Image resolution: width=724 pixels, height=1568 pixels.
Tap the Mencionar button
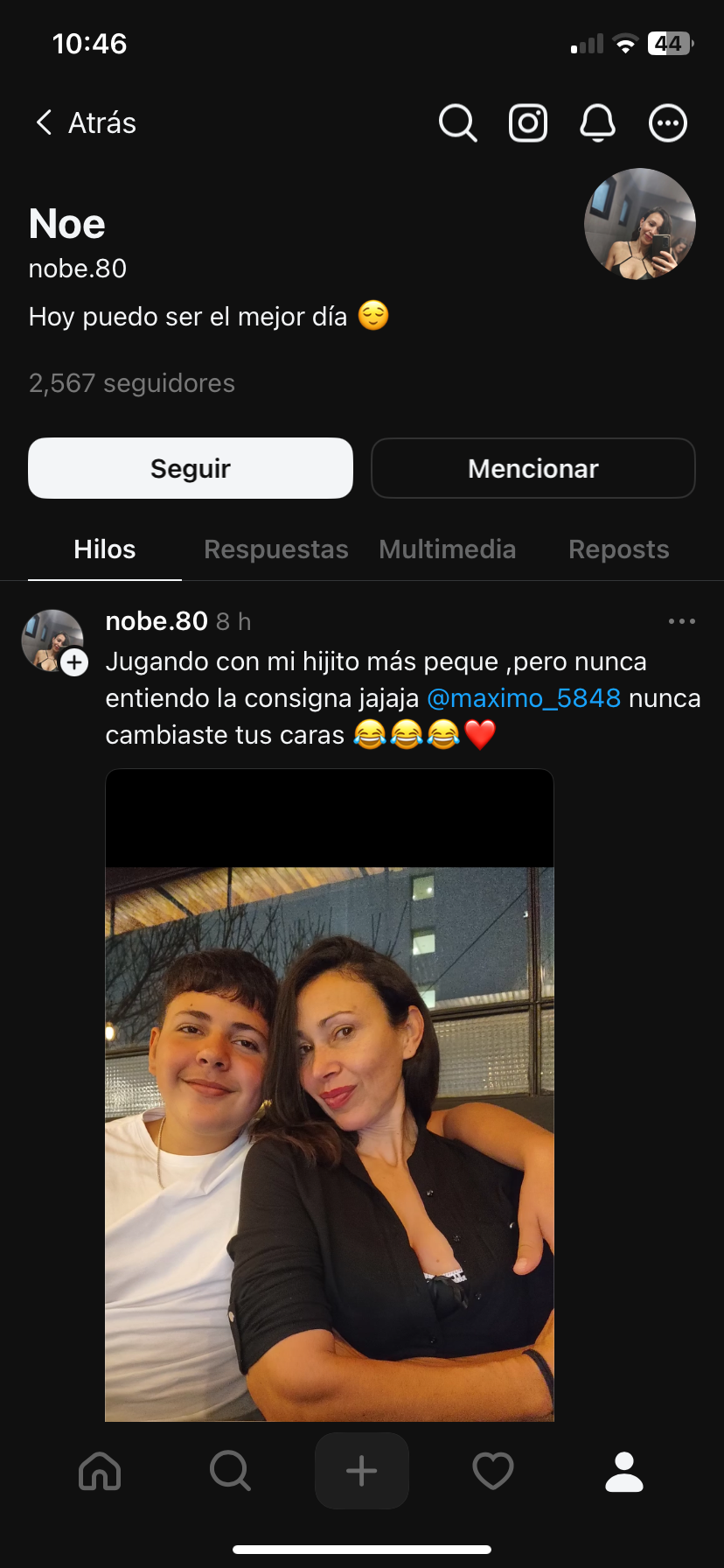pyautogui.click(x=533, y=468)
